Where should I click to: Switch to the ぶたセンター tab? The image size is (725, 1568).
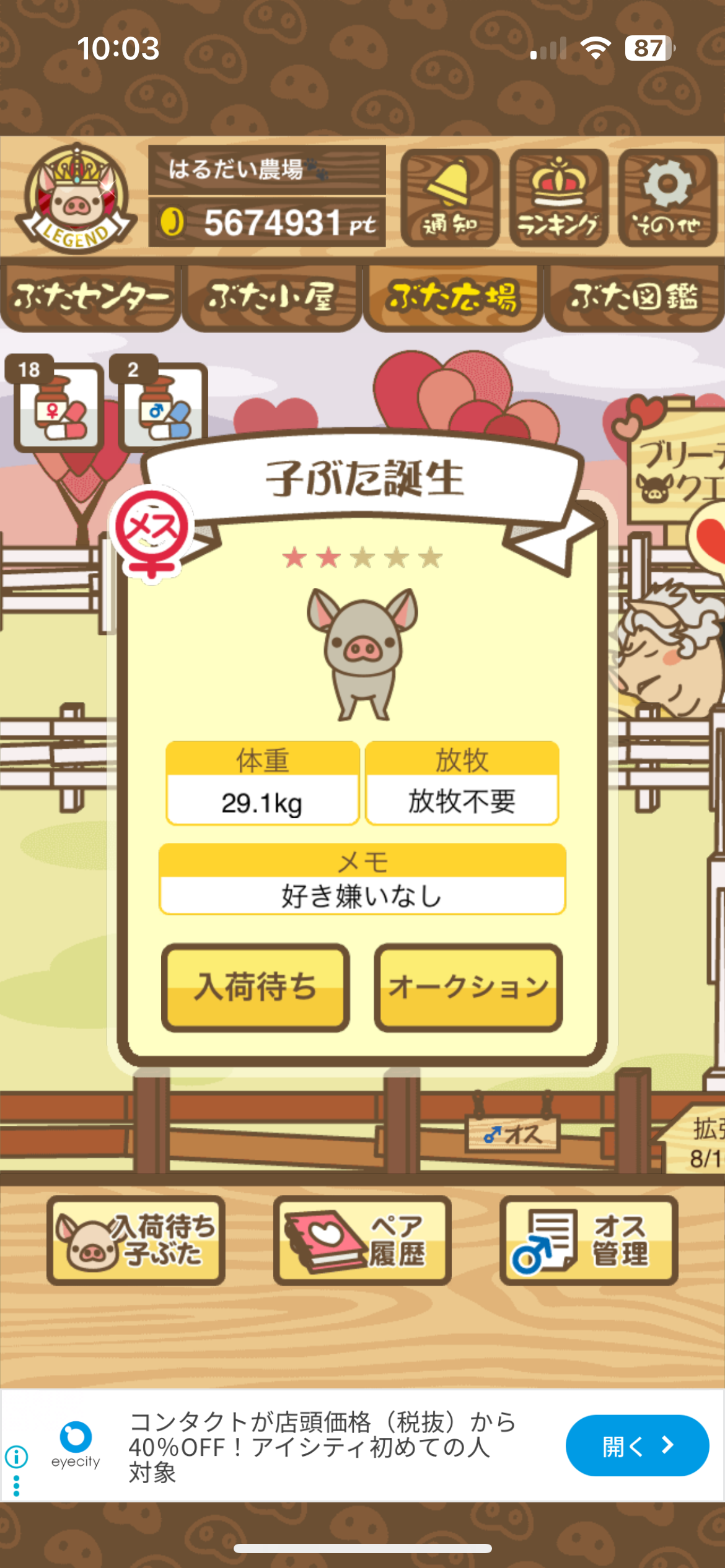pos(90,298)
